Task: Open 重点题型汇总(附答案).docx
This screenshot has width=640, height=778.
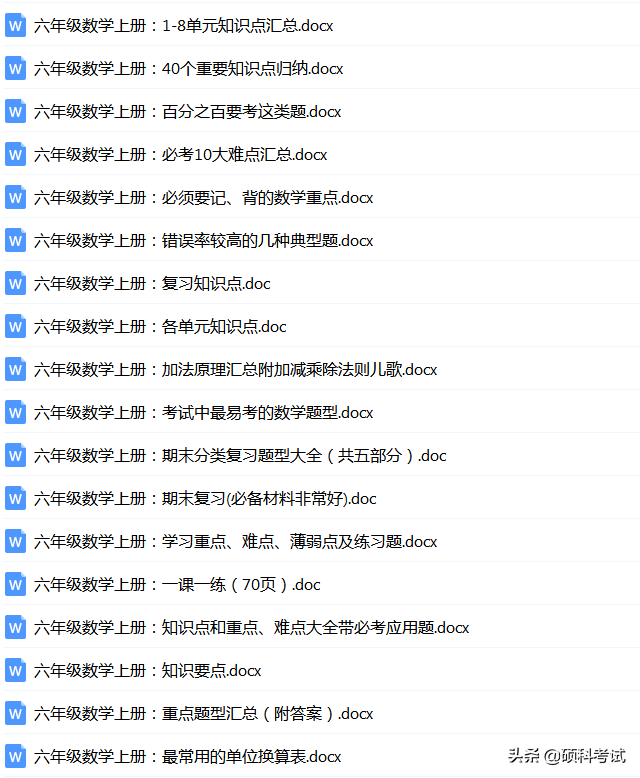Action: pos(203,714)
